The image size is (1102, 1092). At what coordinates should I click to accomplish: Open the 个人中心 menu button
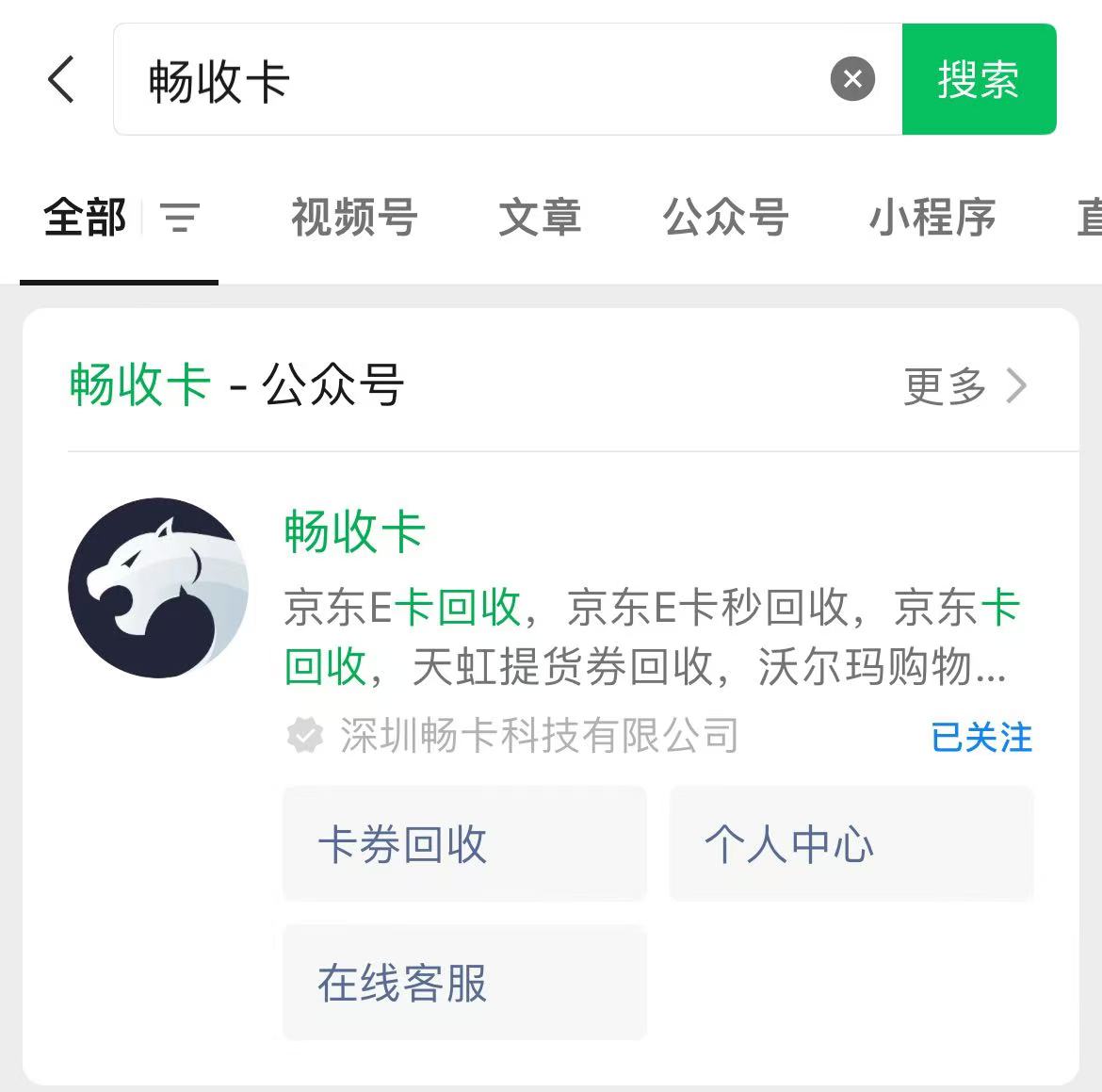click(x=851, y=844)
